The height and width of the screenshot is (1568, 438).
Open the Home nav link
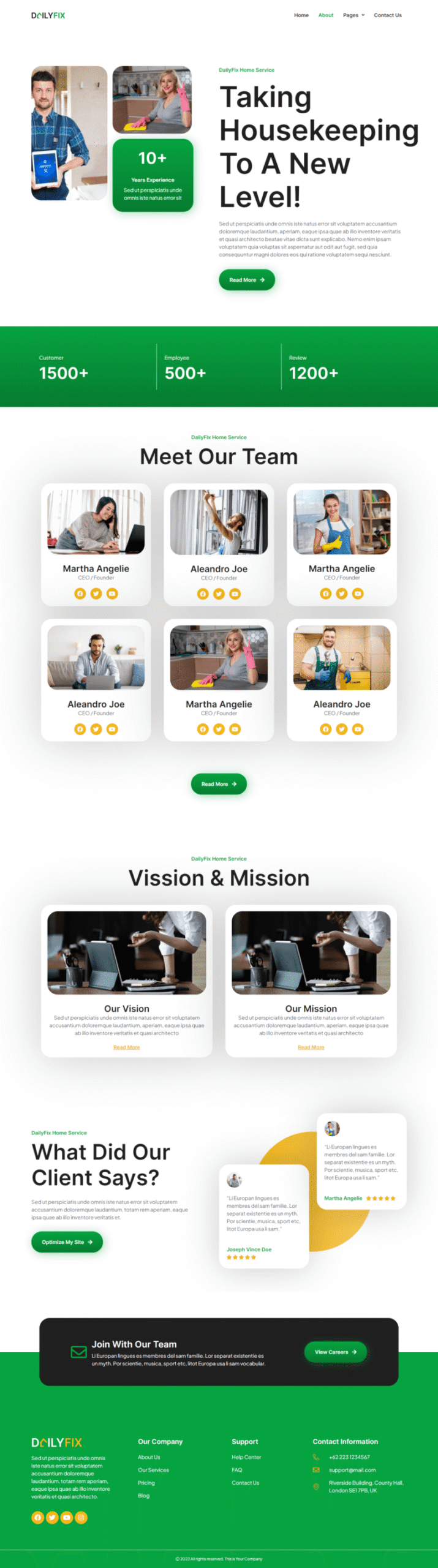click(301, 15)
